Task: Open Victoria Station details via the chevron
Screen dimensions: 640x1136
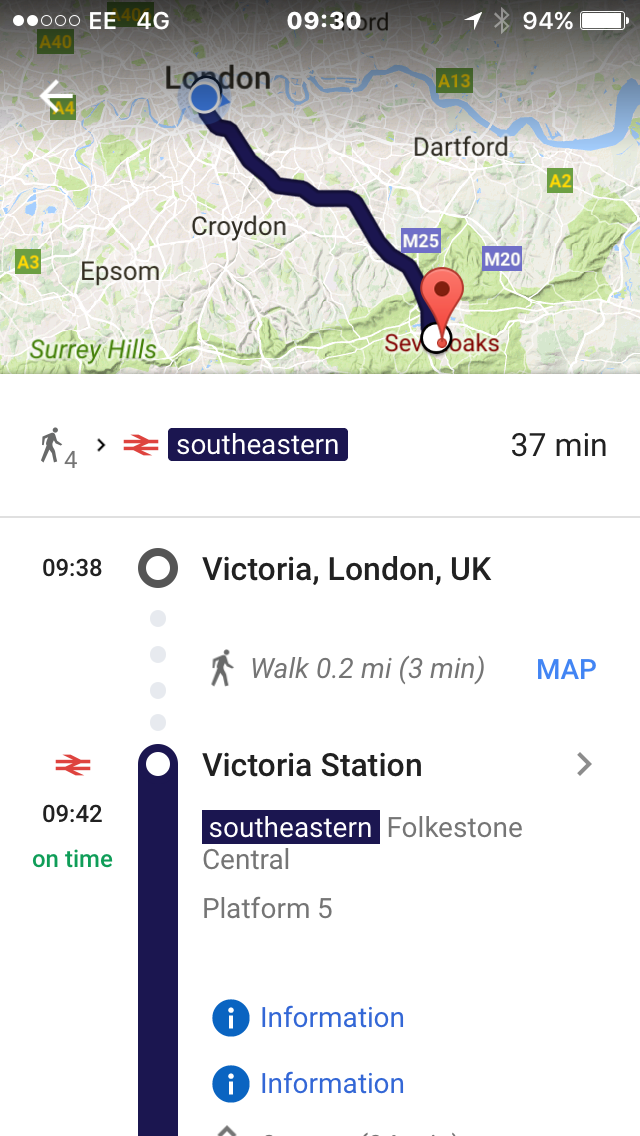Action: click(x=584, y=764)
